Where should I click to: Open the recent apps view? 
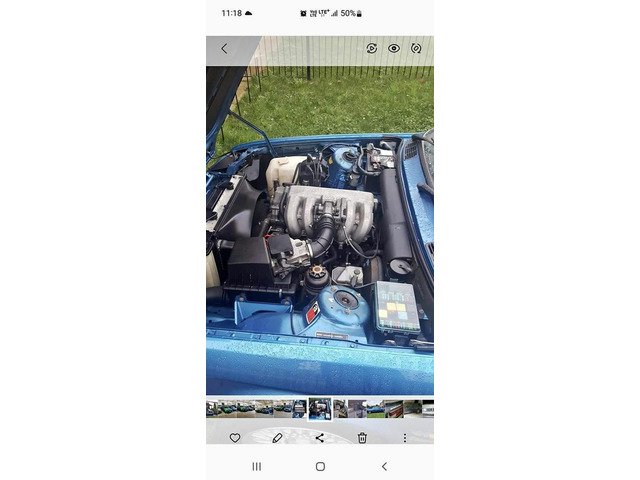coord(256,466)
